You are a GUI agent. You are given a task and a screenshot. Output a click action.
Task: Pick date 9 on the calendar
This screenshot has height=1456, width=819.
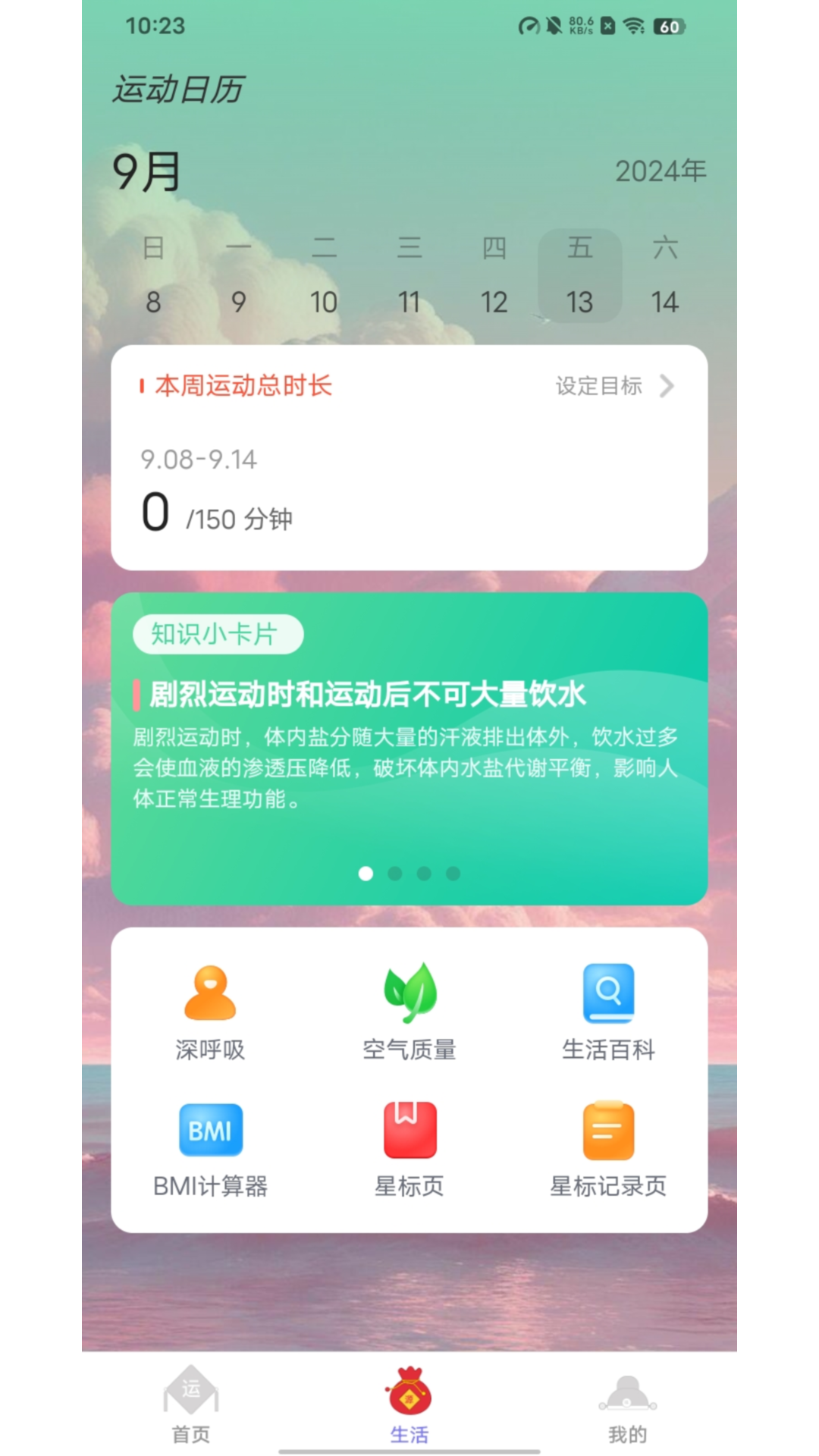(238, 302)
